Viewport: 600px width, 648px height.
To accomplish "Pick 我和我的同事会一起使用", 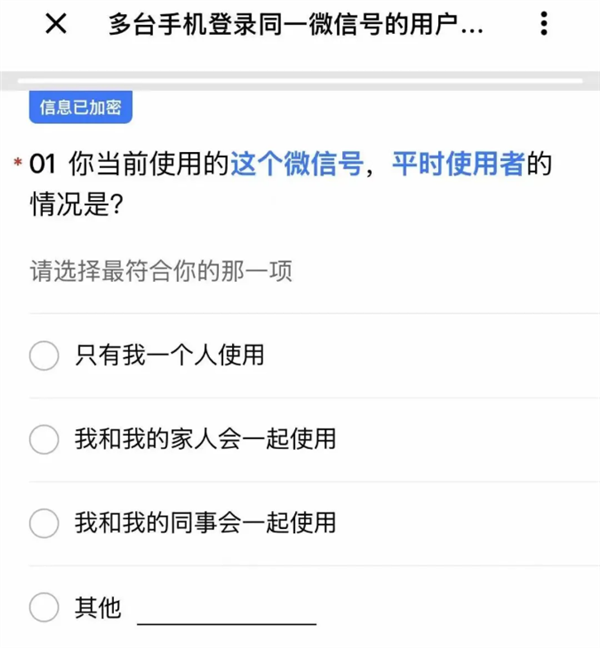I will (45, 522).
